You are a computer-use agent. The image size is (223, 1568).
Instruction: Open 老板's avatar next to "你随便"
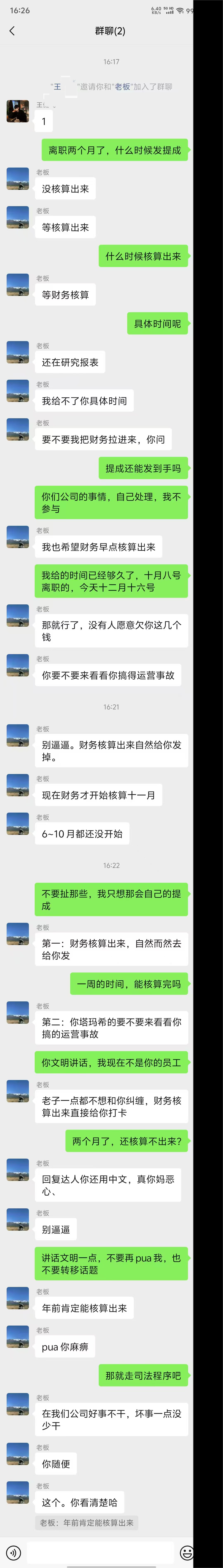(18, 1454)
